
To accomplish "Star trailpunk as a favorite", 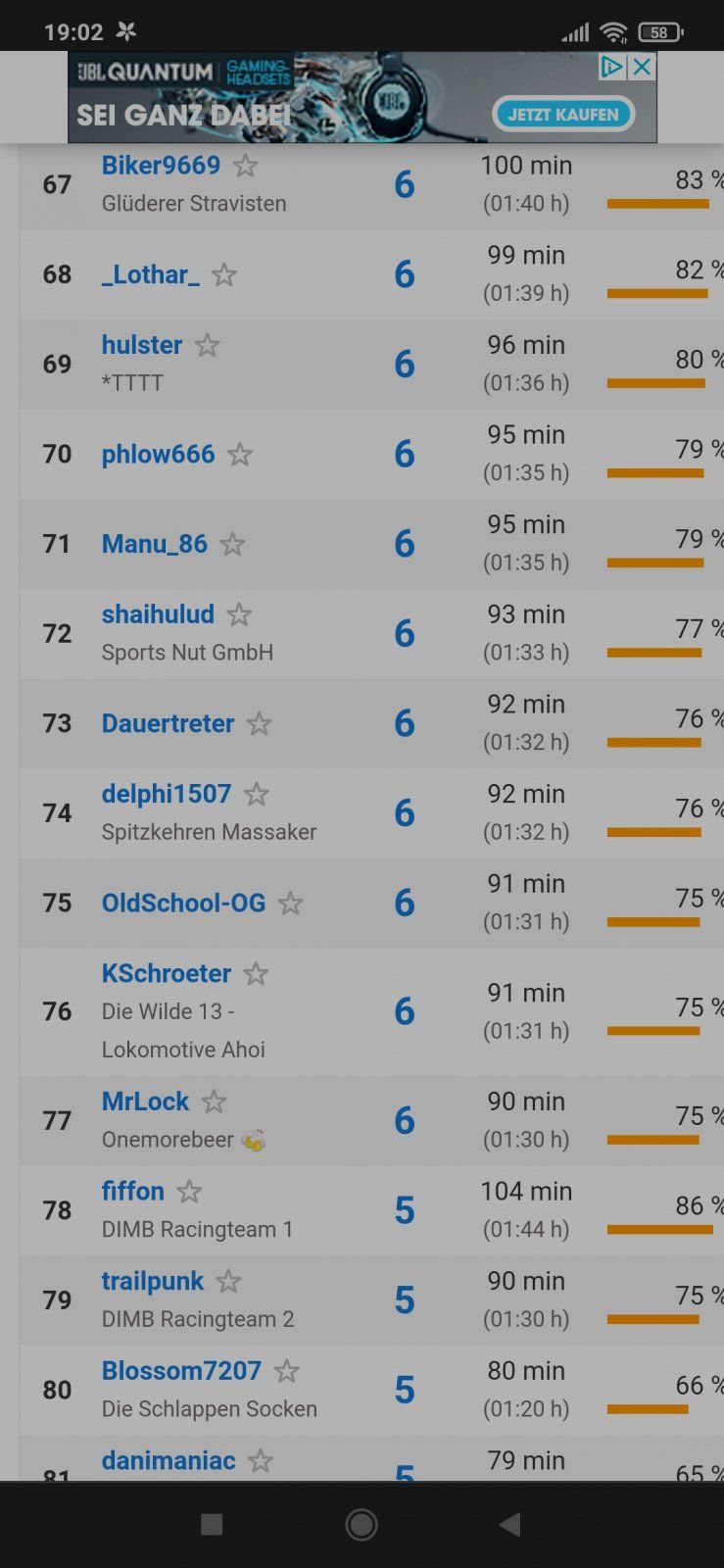I will [x=228, y=1281].
